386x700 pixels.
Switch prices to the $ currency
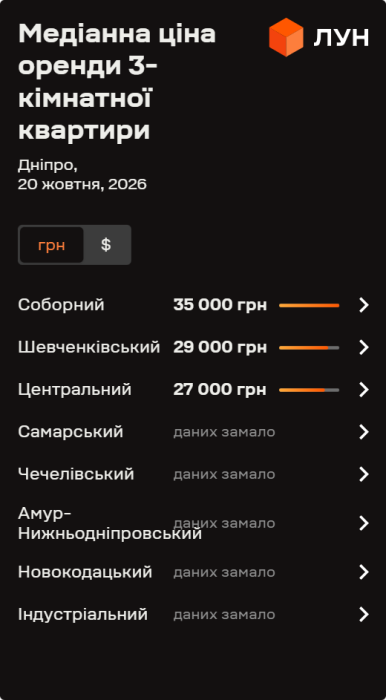click(x=106, y=245)
